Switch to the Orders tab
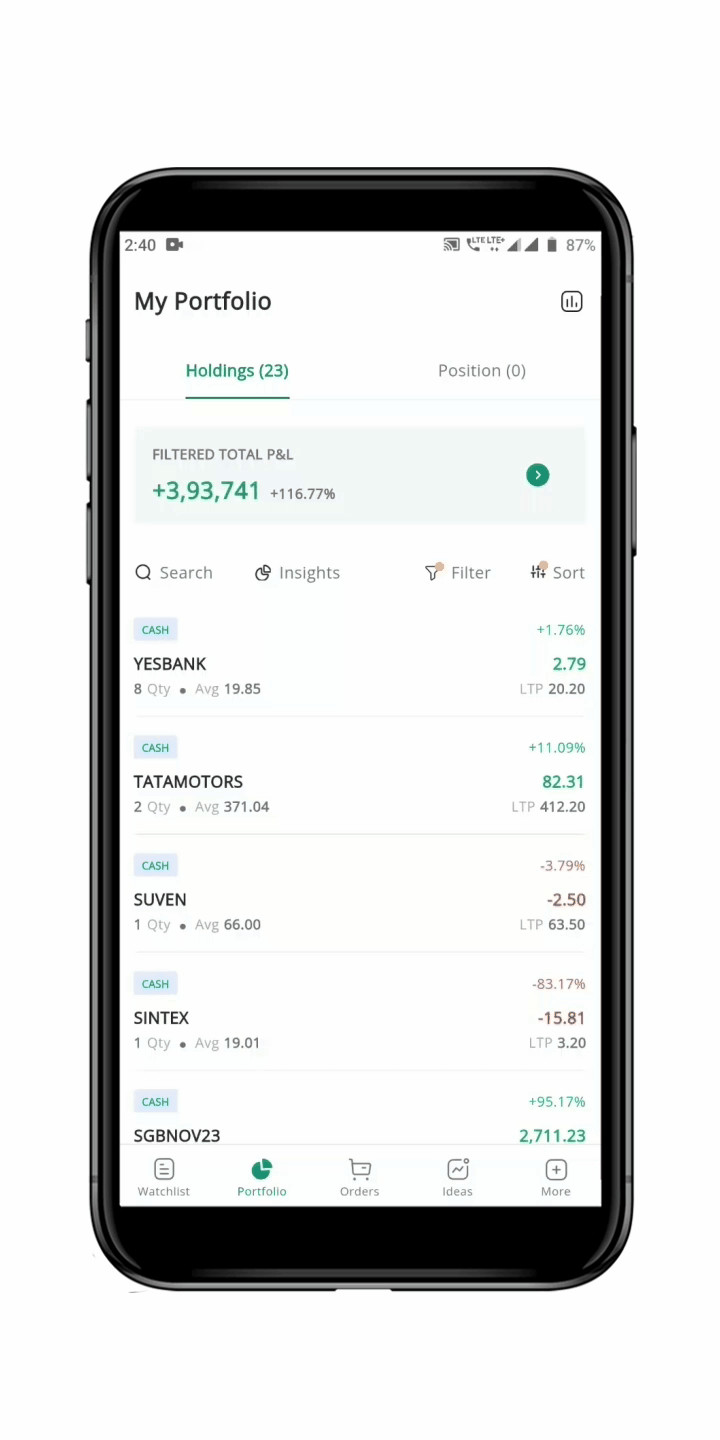720x1440 pixels. click(x=360, y=1177)
